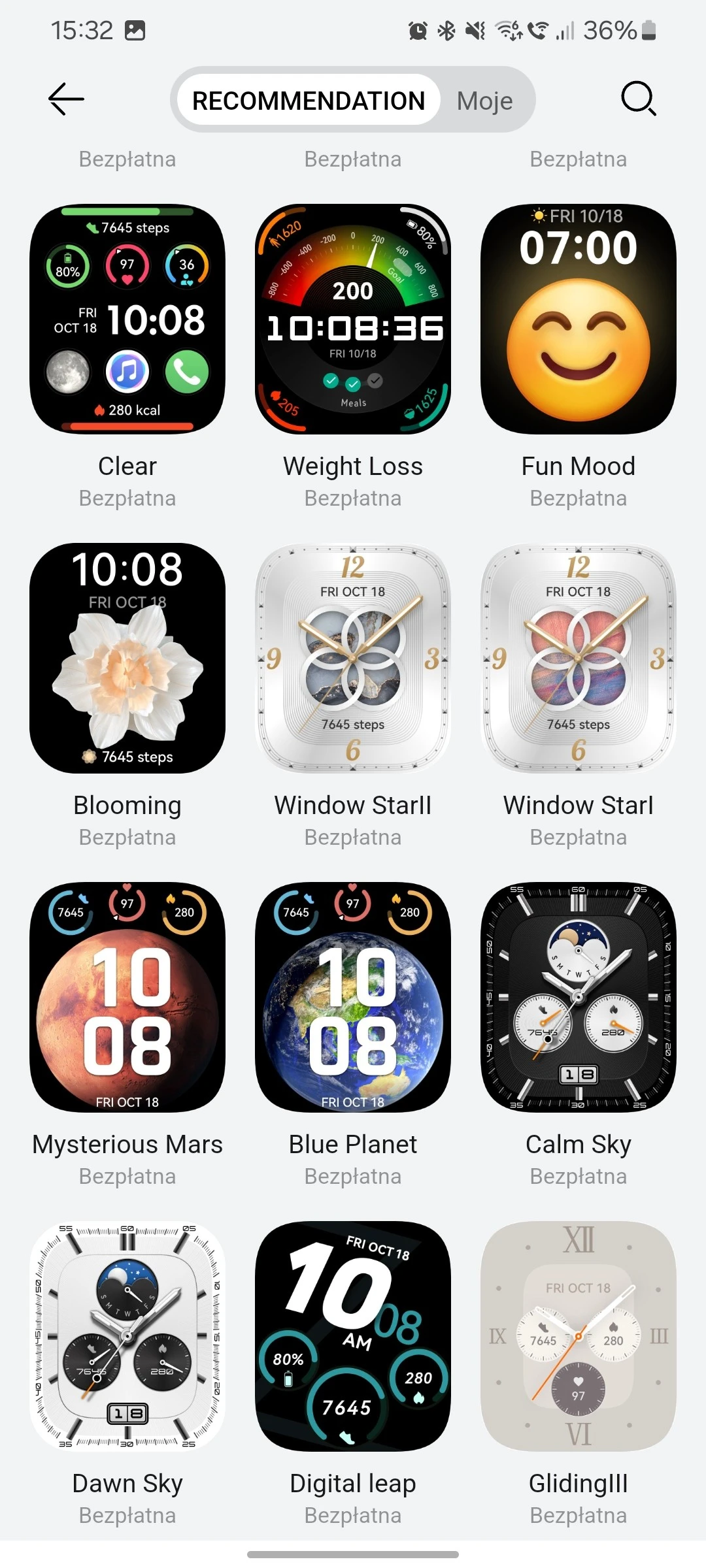The width and height of the screenshot is (706, 1568).
Task: View the Blue Planet watch face
Action: 353,998
